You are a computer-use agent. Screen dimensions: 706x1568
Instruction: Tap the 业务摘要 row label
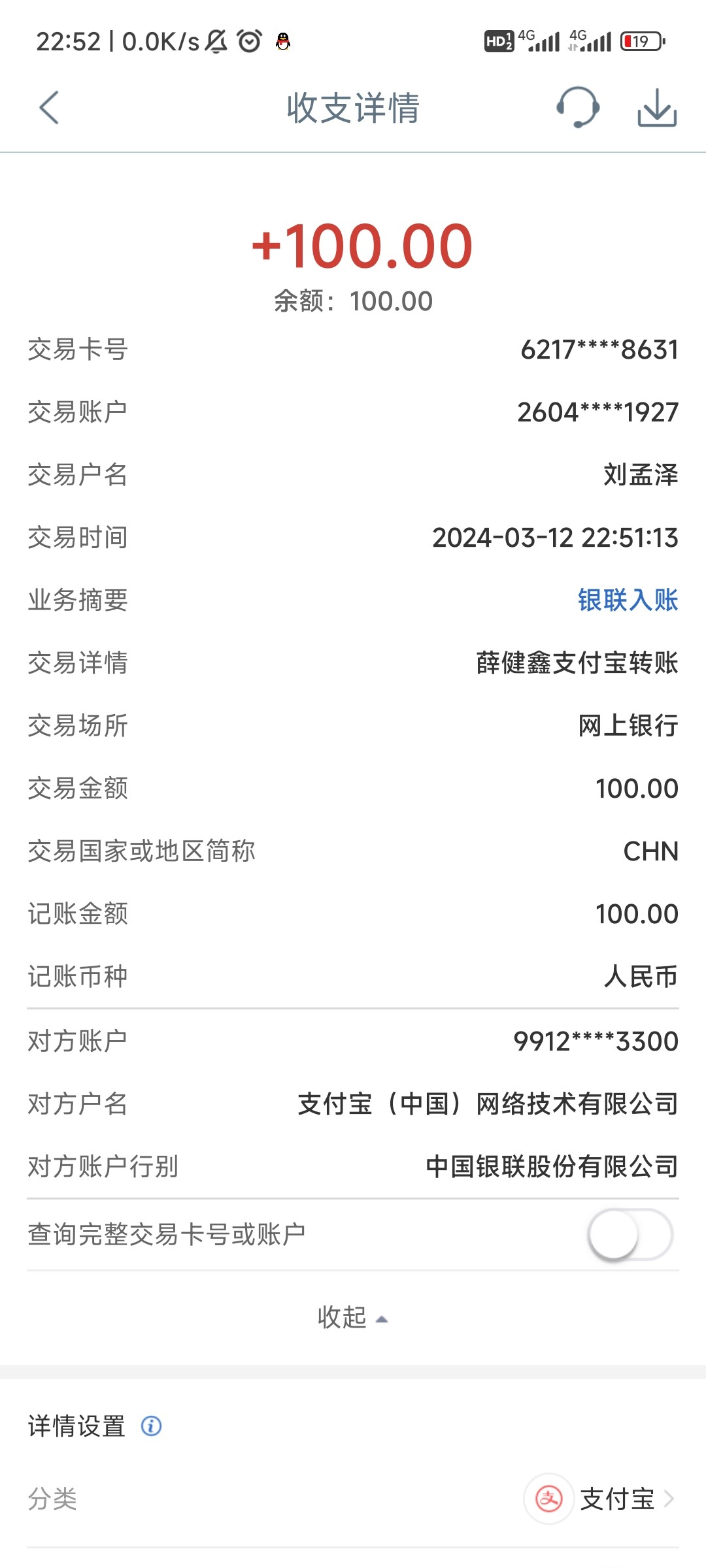(x=77, y=601)
